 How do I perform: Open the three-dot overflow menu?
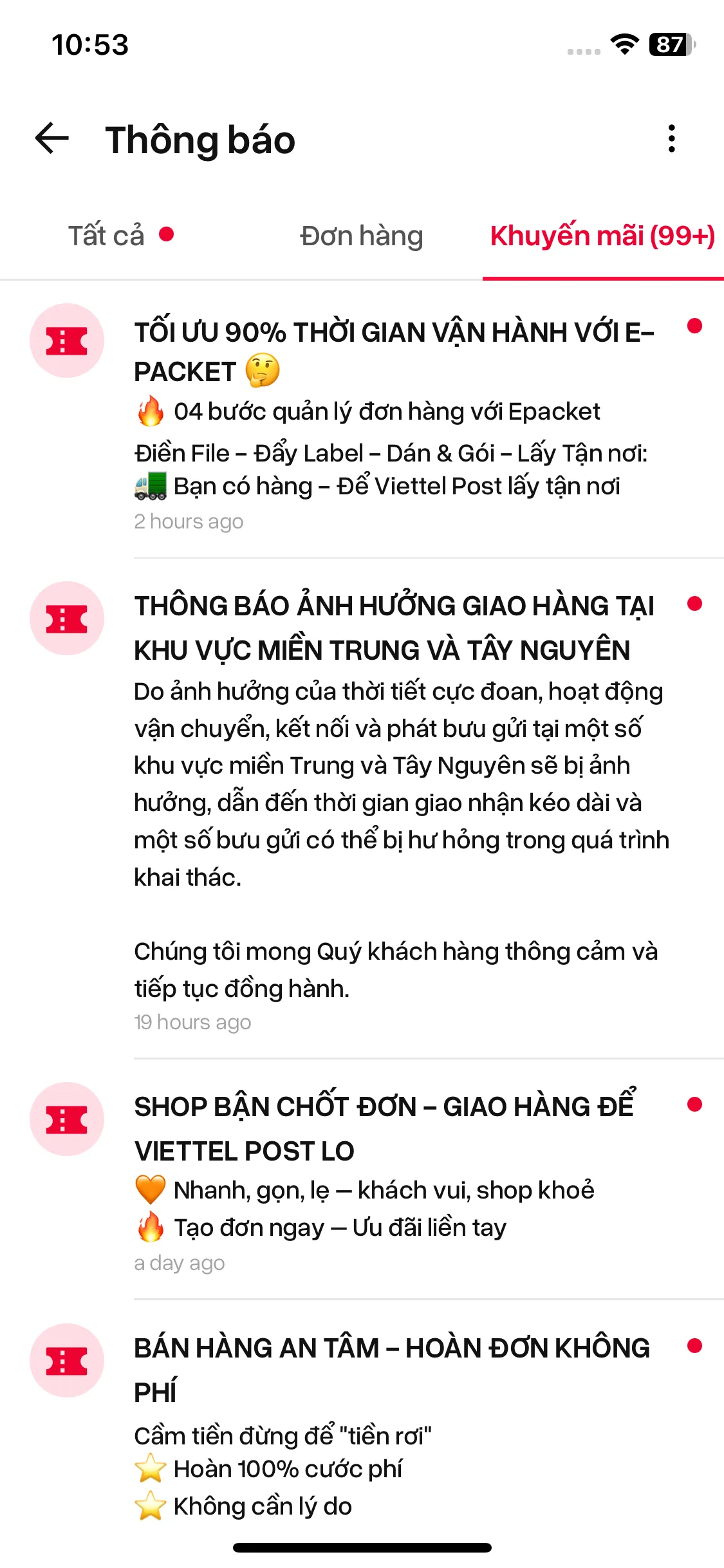671,139
